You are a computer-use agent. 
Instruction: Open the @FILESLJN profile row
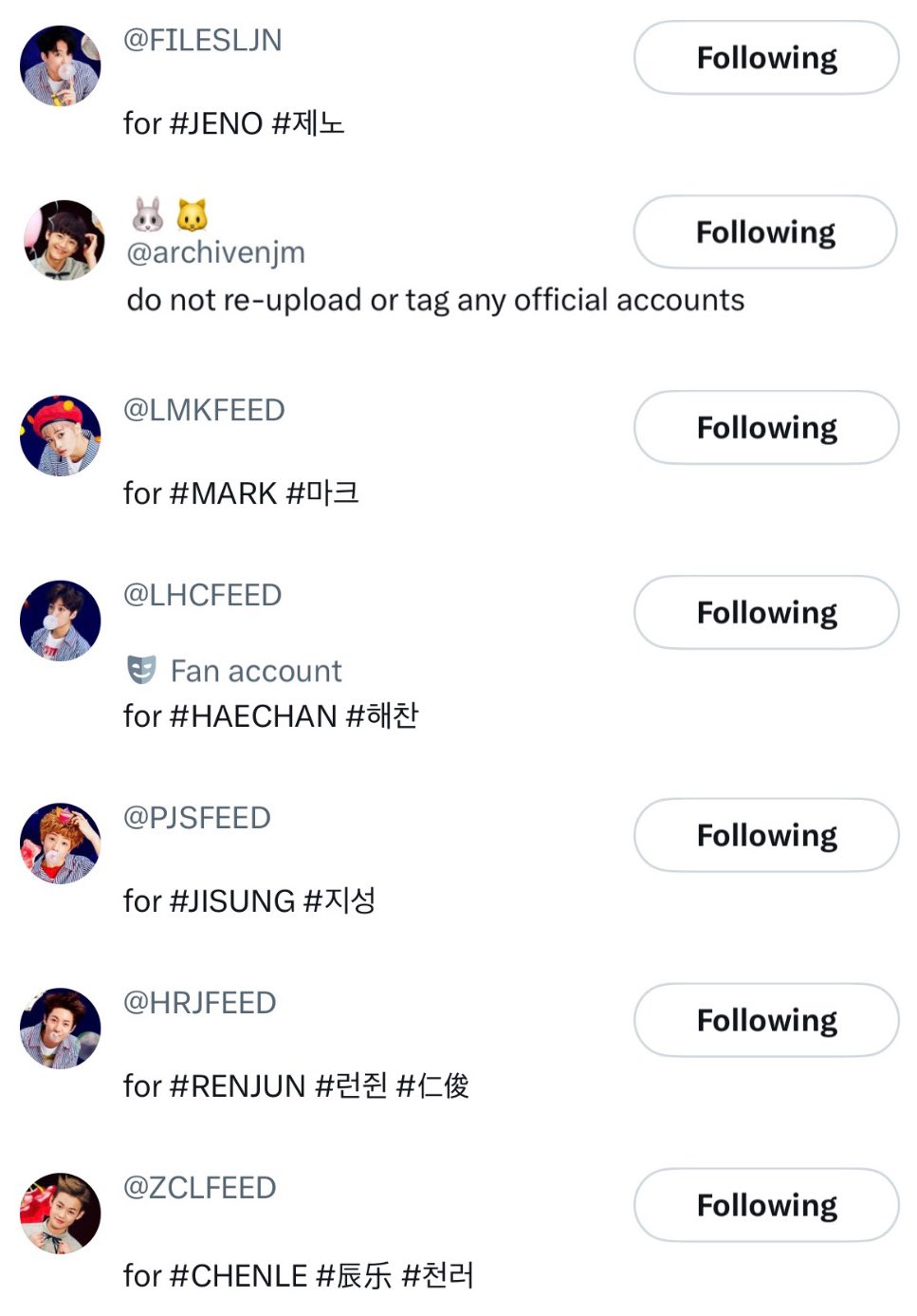point(202,41)
